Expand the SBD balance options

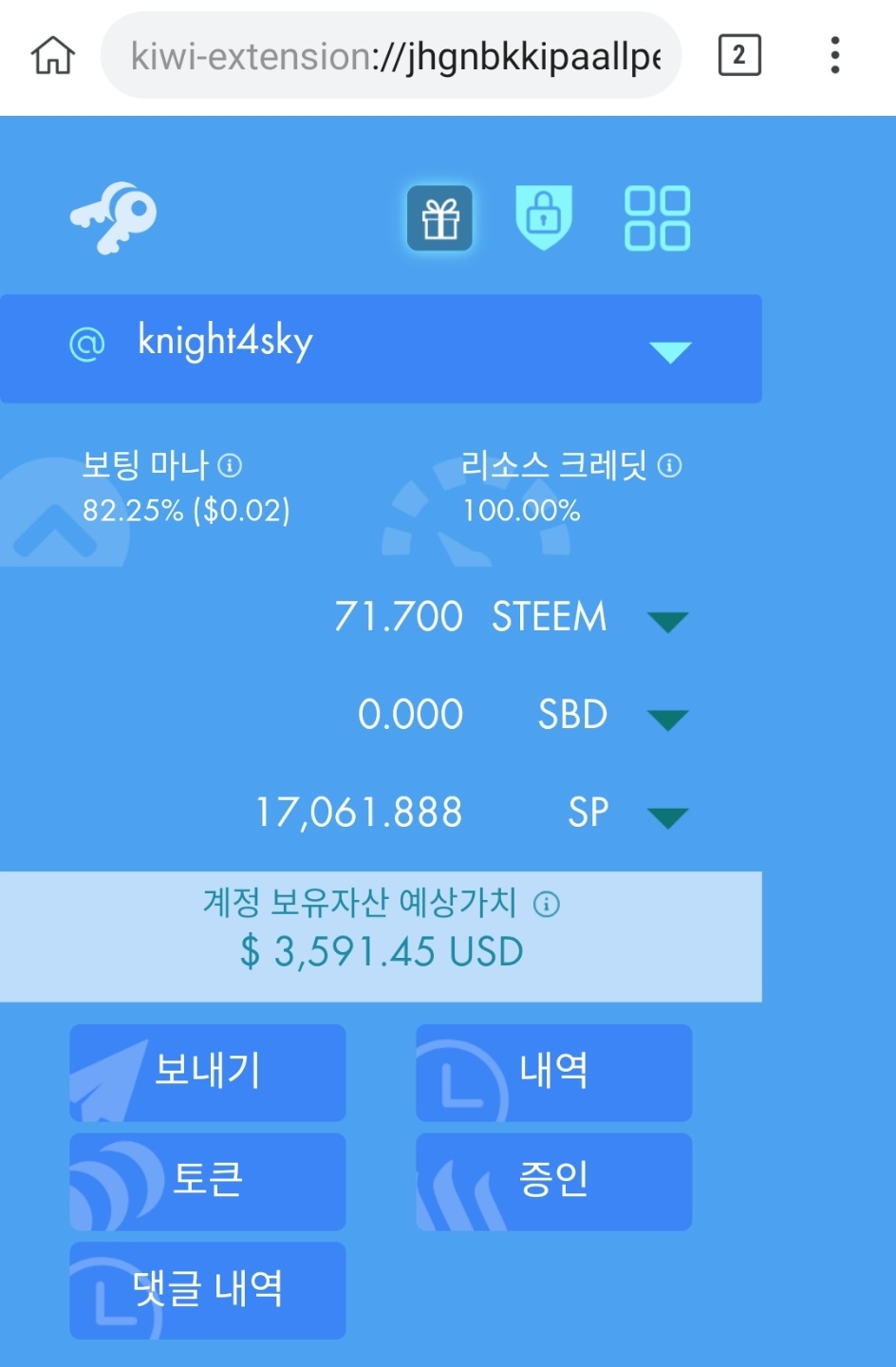point(667,720)
